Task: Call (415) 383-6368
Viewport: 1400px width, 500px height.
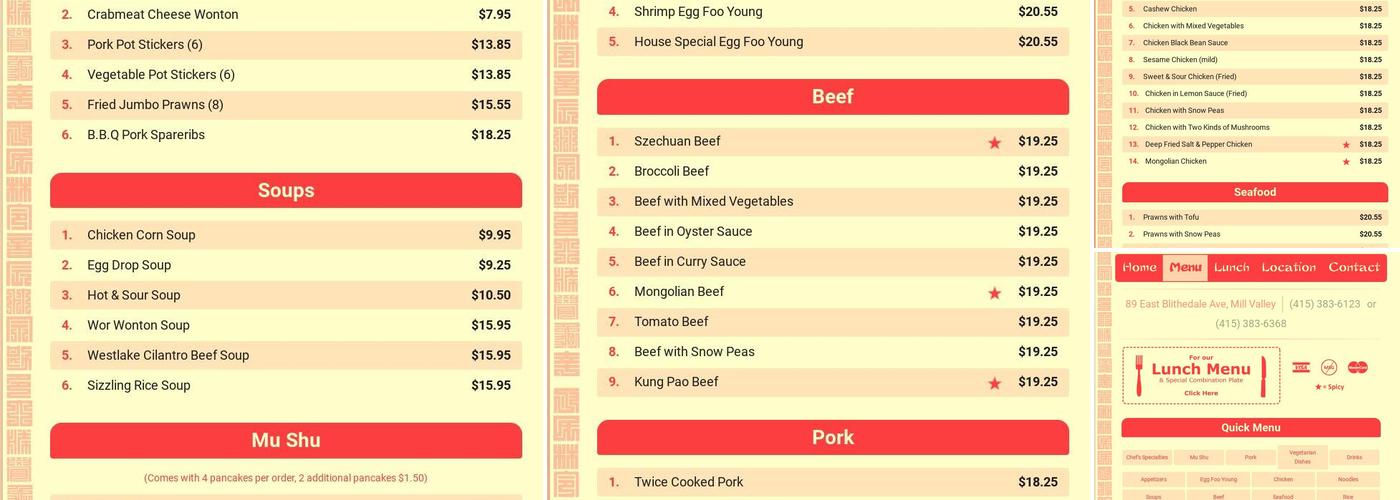Action: click(x=1251, y=324)
